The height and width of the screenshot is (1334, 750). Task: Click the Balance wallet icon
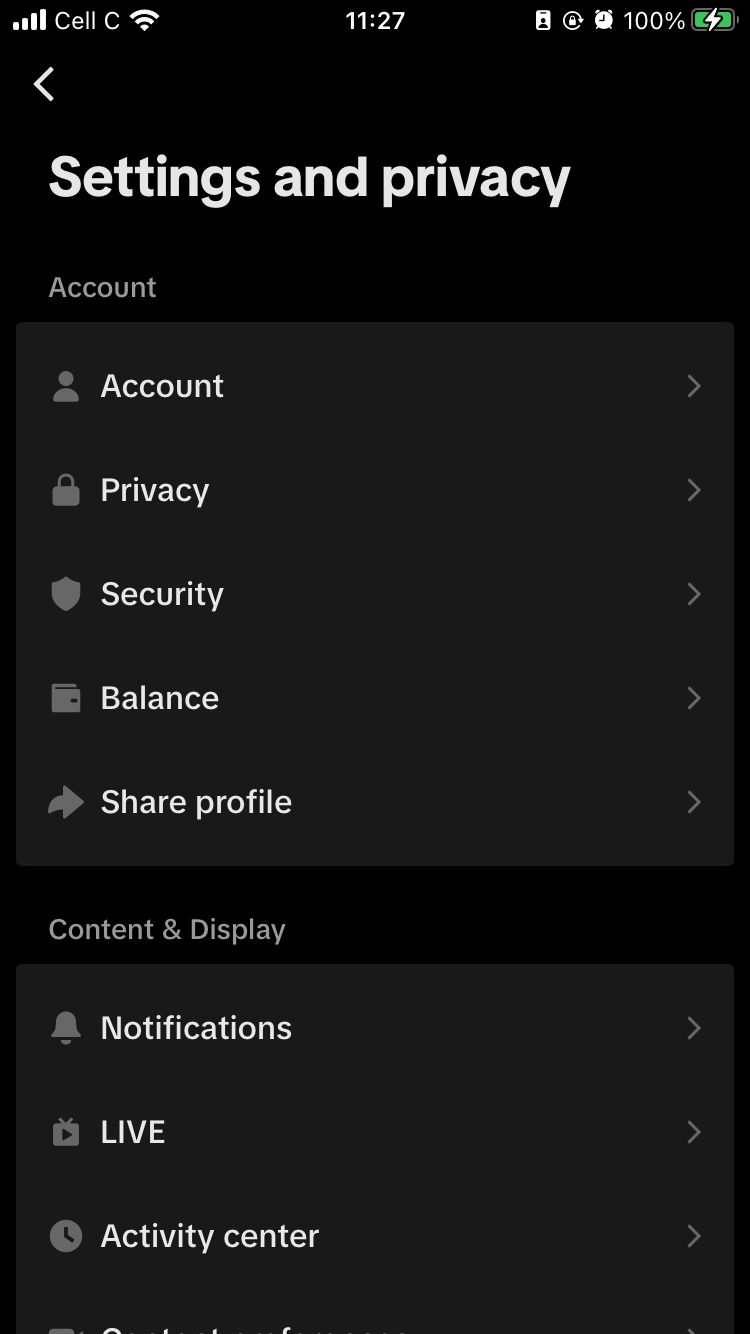(66, 698)
